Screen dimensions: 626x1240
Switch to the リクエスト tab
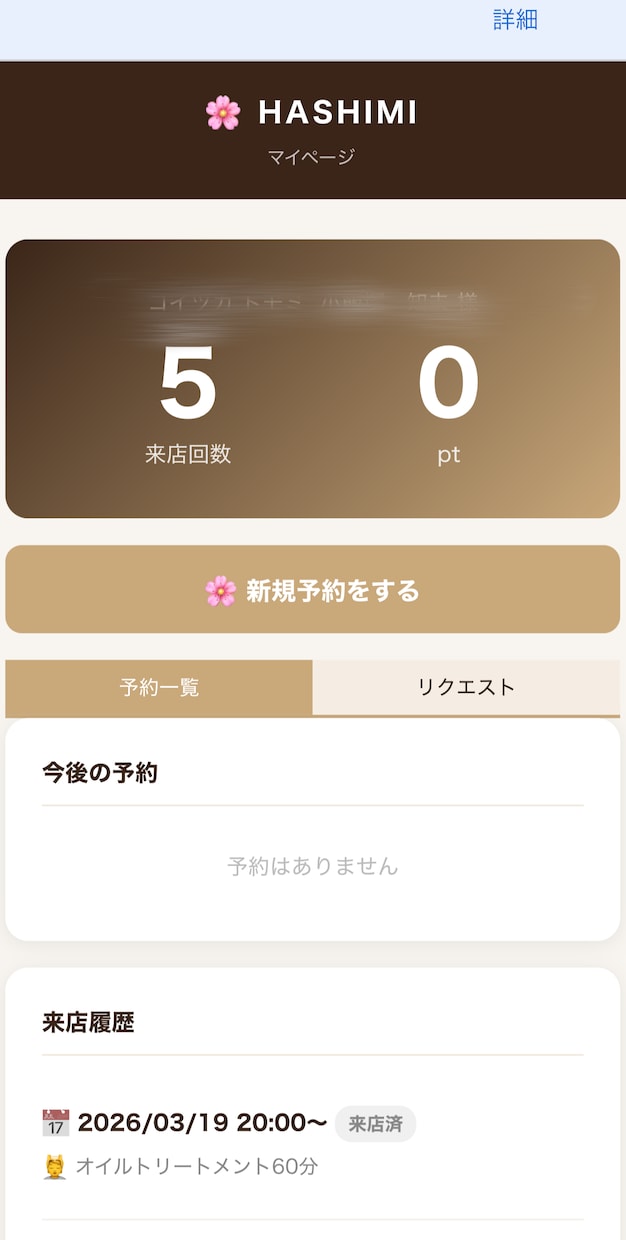tap(466, 687)
